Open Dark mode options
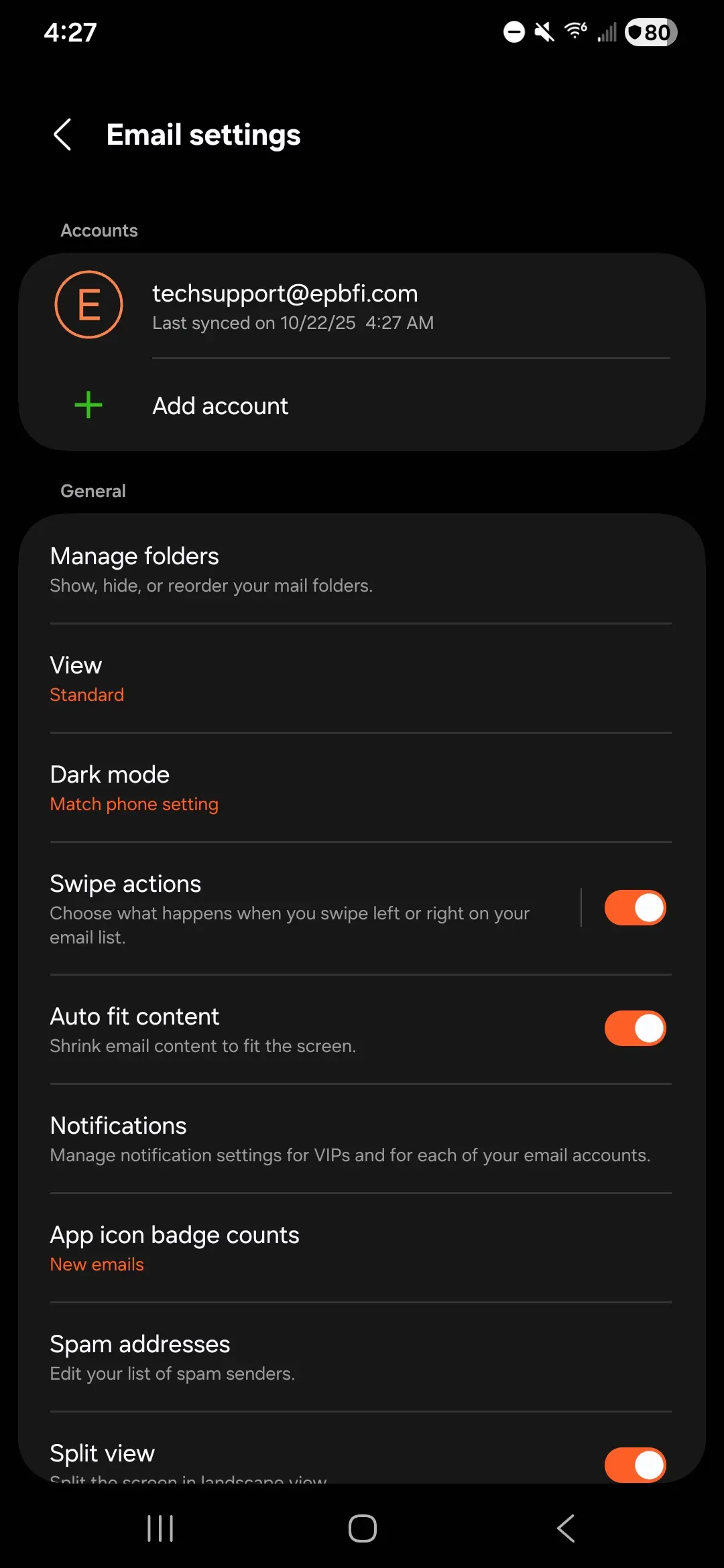This screenshot has width=724, height=1568. (x=362, y=788)
